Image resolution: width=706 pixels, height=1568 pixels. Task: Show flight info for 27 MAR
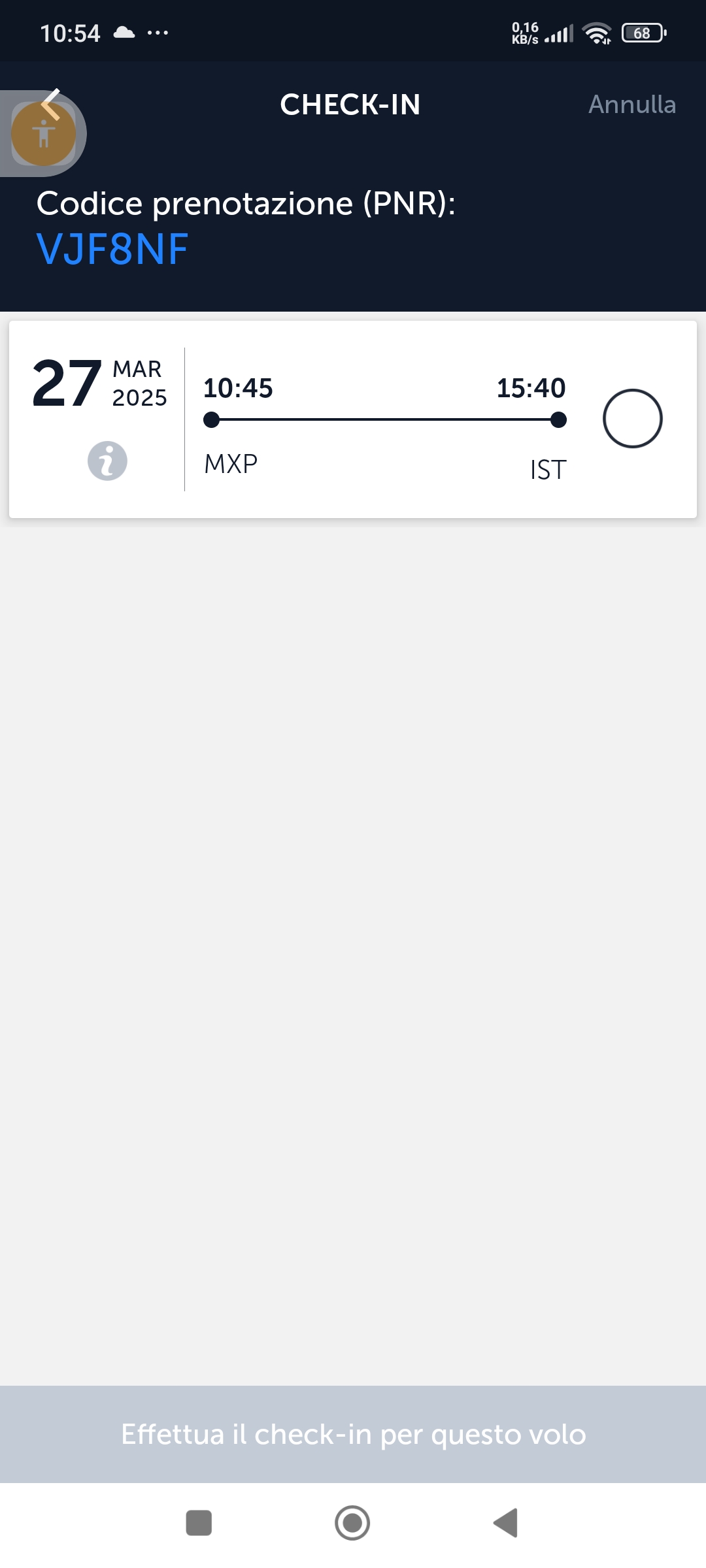tap(107, 461)
